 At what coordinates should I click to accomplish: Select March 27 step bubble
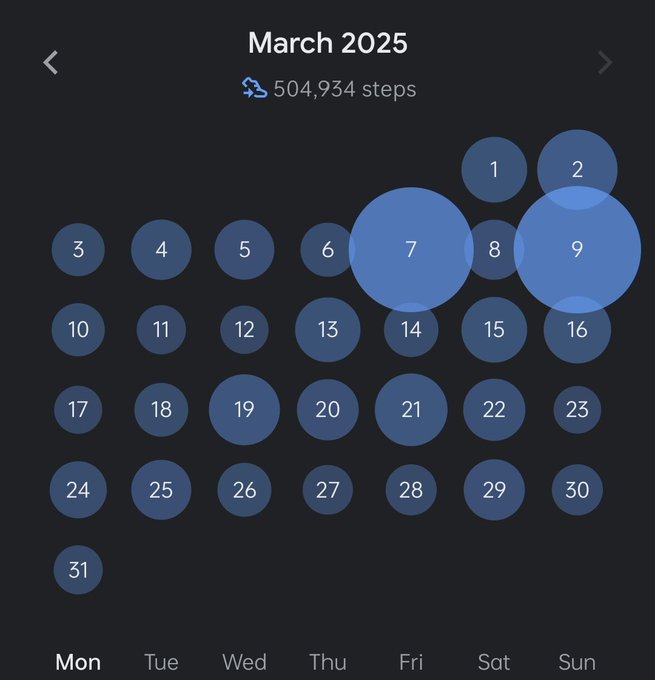tap(328, 490)
